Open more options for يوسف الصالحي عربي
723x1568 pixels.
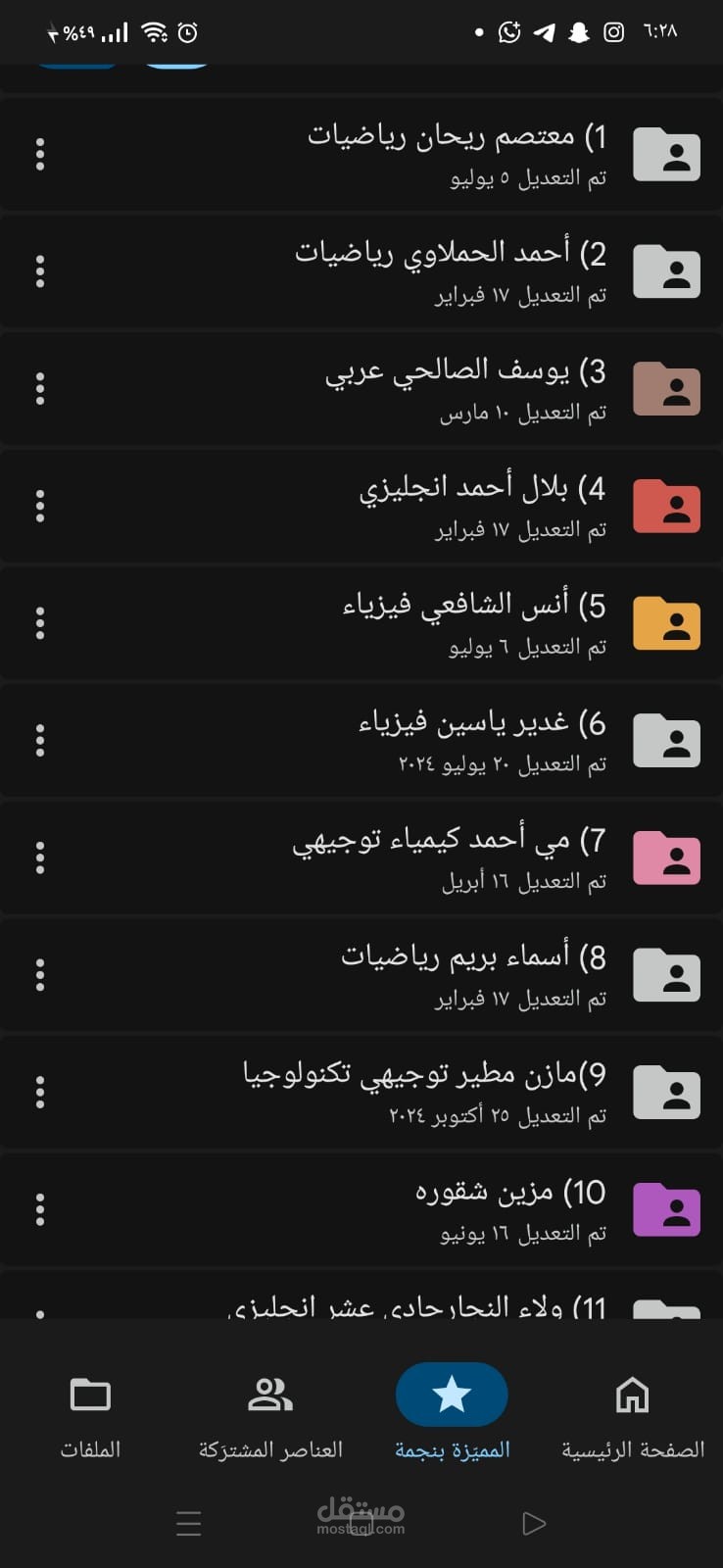40,389
